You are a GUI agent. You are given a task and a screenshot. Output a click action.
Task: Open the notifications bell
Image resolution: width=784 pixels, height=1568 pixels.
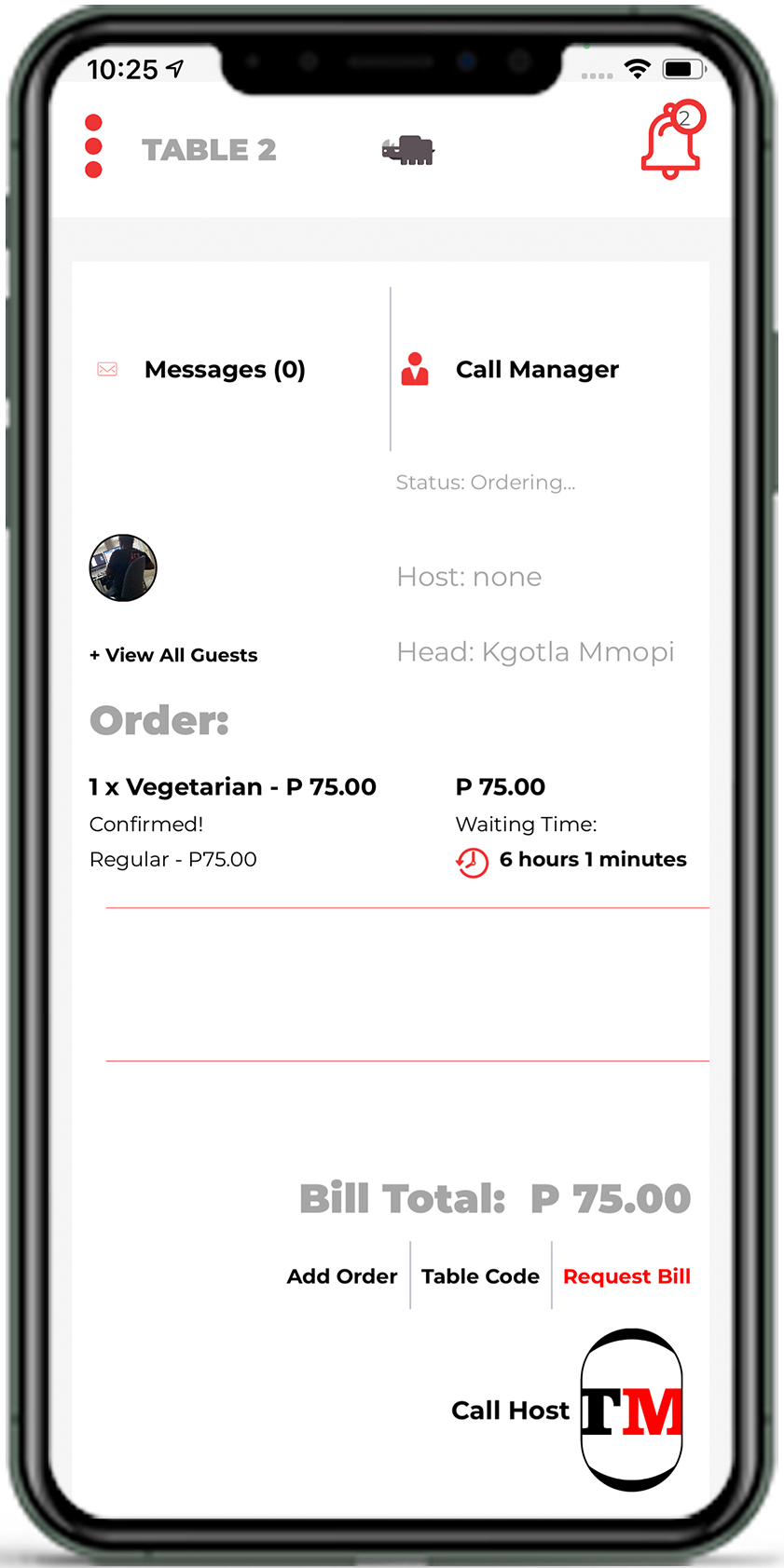[671, 142]
